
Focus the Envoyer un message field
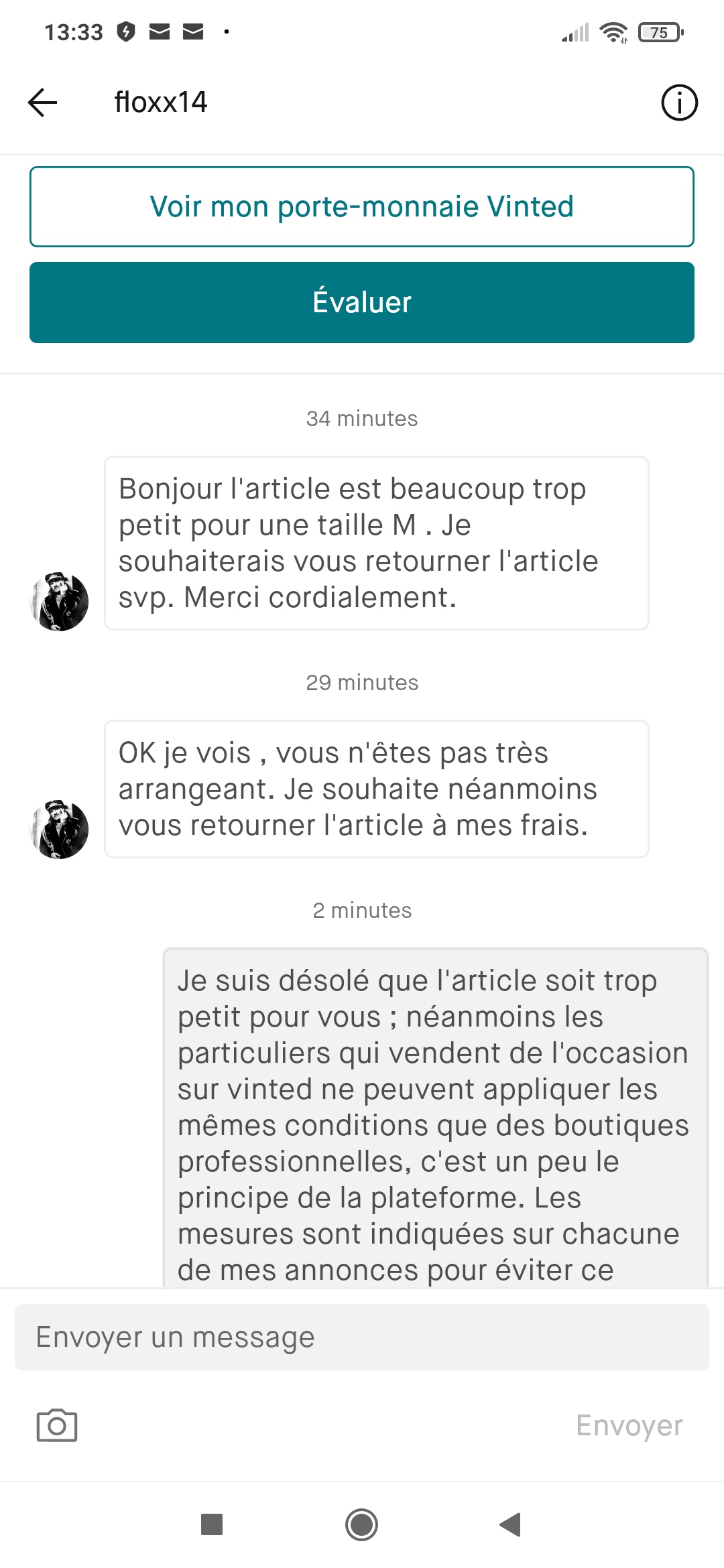(x=362, y=1337)
